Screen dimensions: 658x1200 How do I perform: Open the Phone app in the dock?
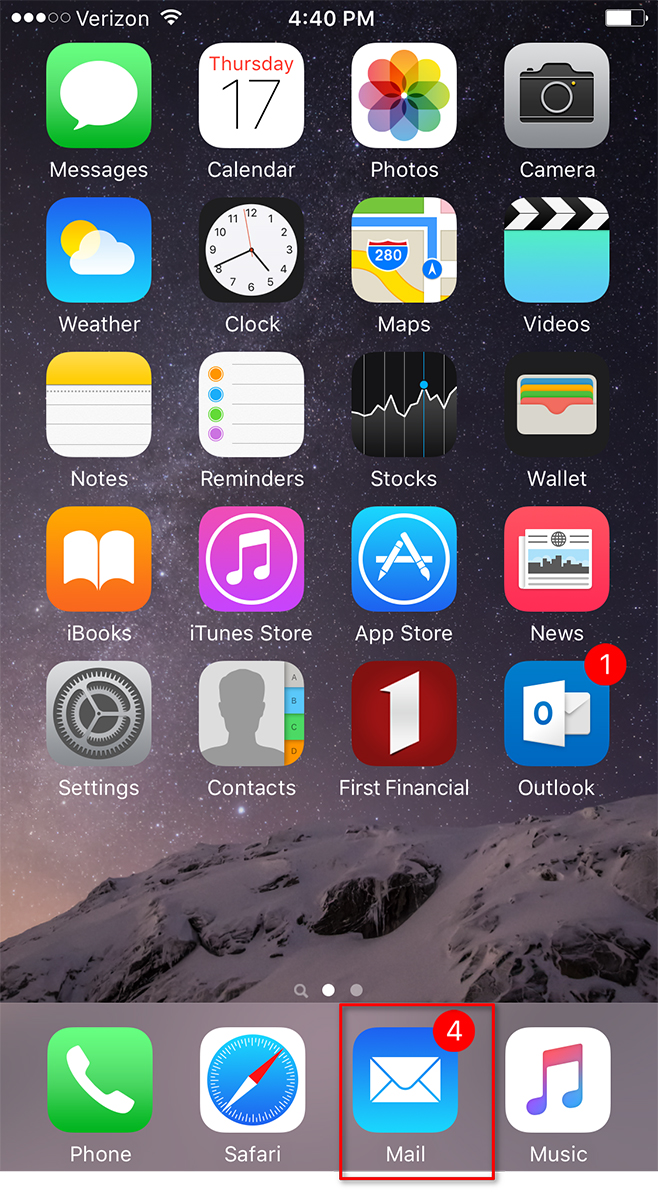point(100,1080)
